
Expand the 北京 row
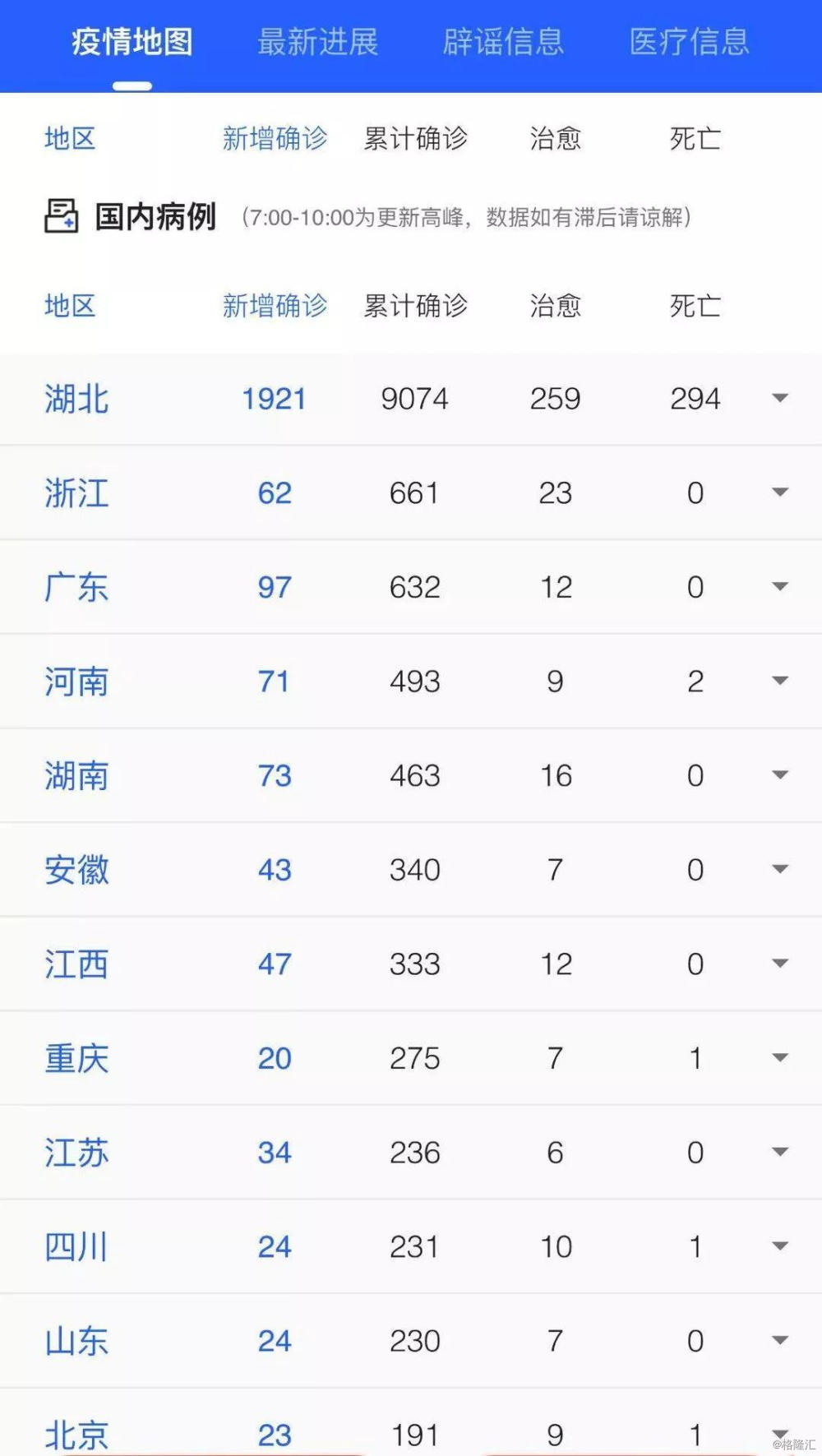coord(780,1434)
